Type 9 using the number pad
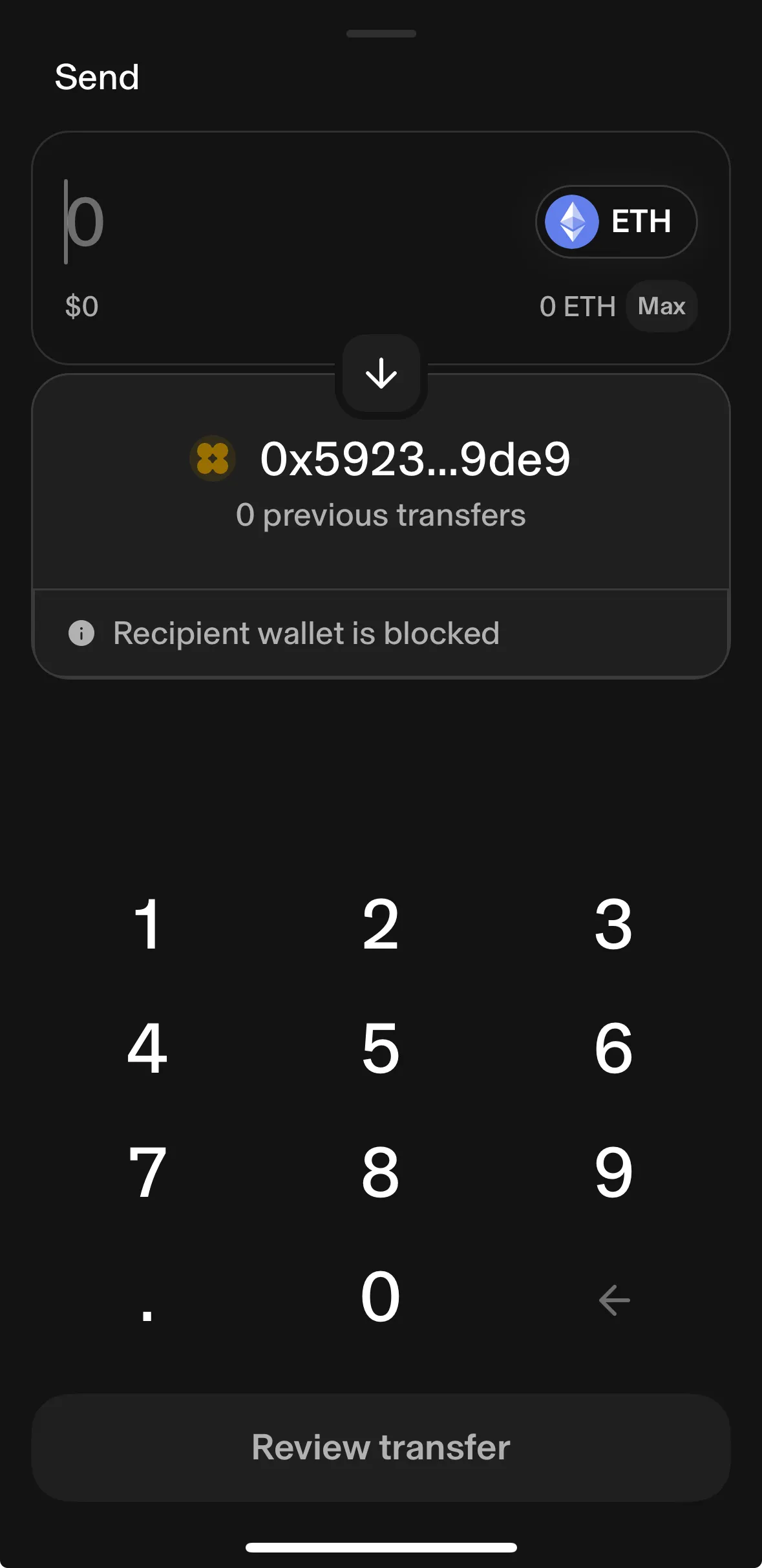This screenshot has height=1568, width=762. 613,1172
